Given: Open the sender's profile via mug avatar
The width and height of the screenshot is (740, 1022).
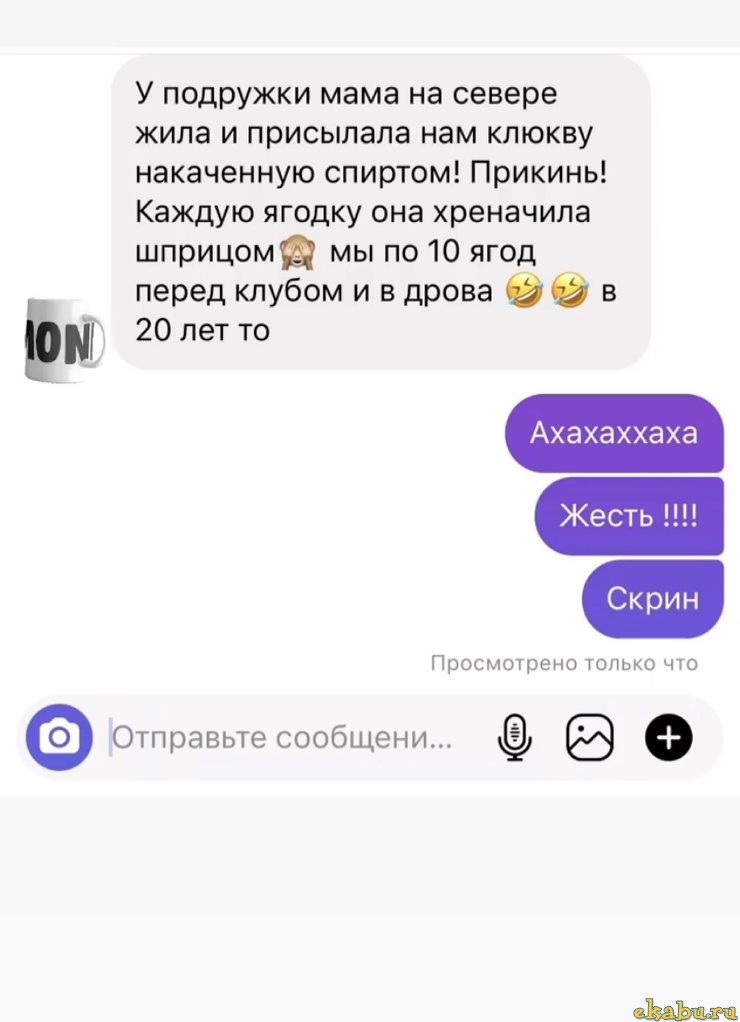Looking at the screenshot, I should point(63,338).
